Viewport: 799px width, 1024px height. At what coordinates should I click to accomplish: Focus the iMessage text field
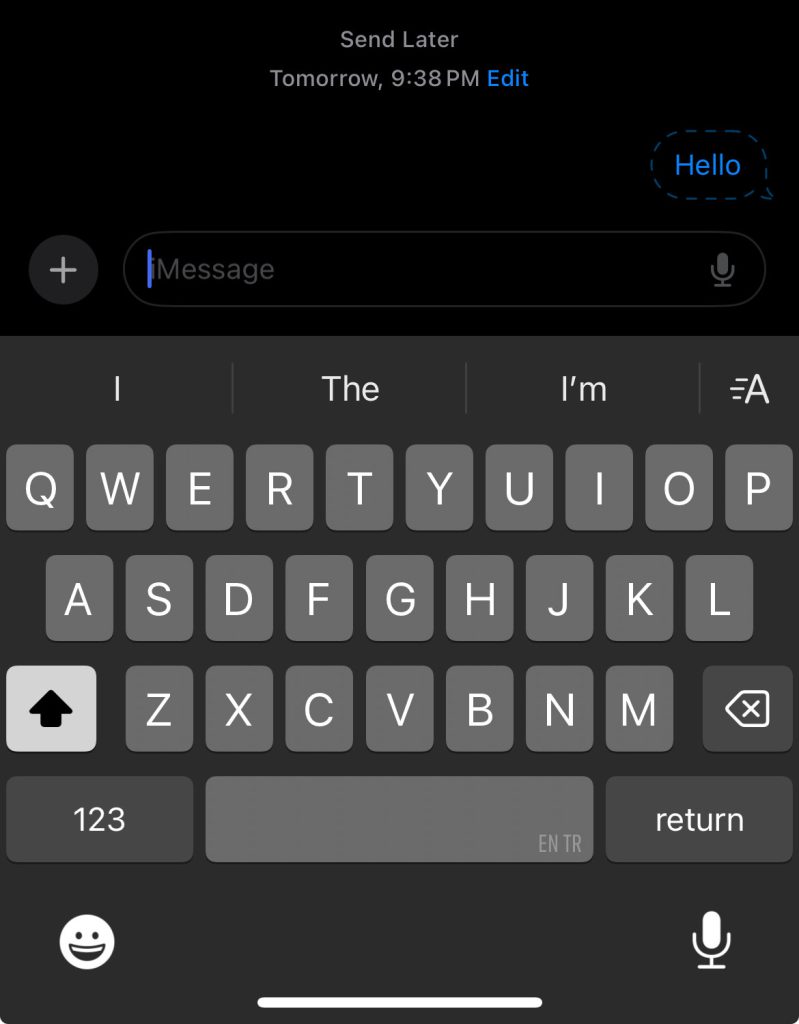[x=420, y=269]
